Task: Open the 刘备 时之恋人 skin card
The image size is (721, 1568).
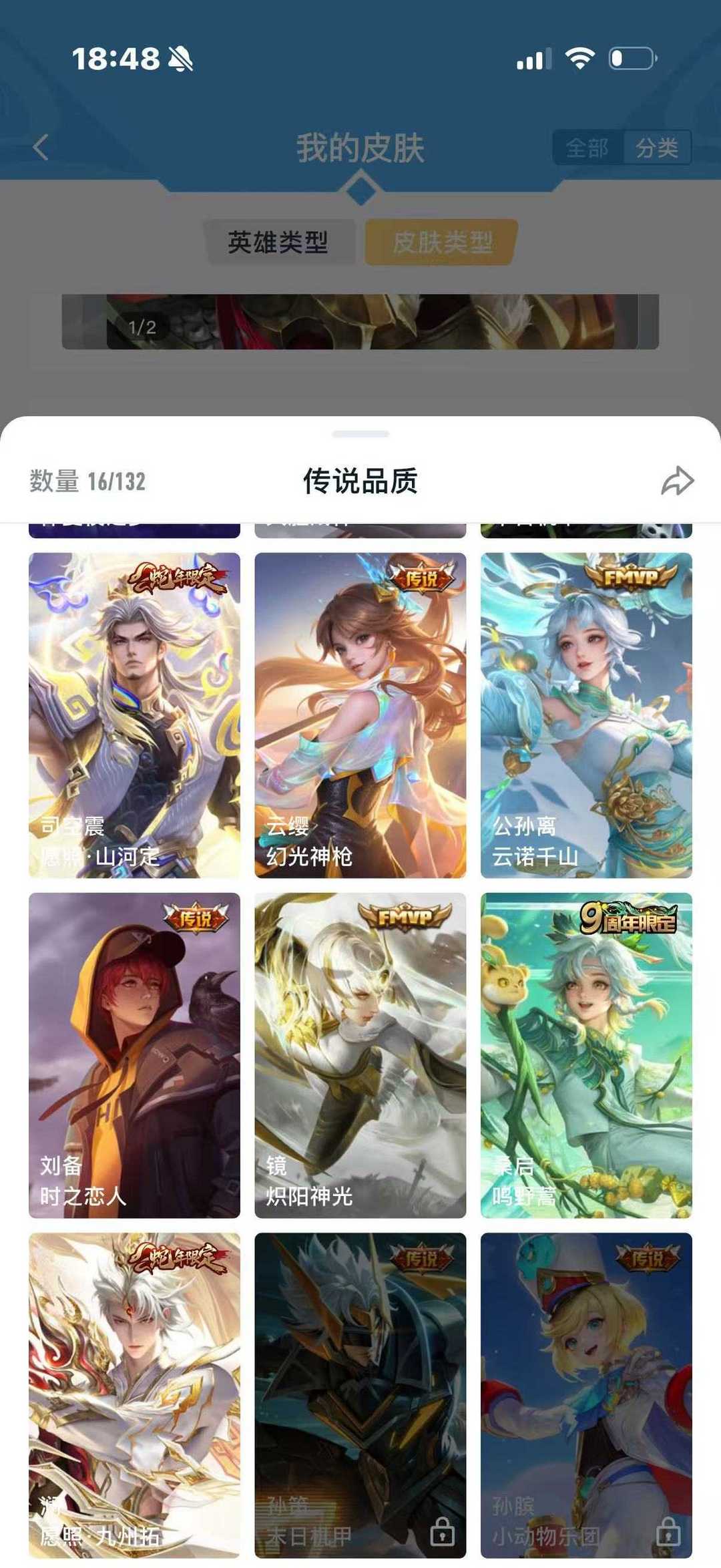Action: pos(134,1055)
